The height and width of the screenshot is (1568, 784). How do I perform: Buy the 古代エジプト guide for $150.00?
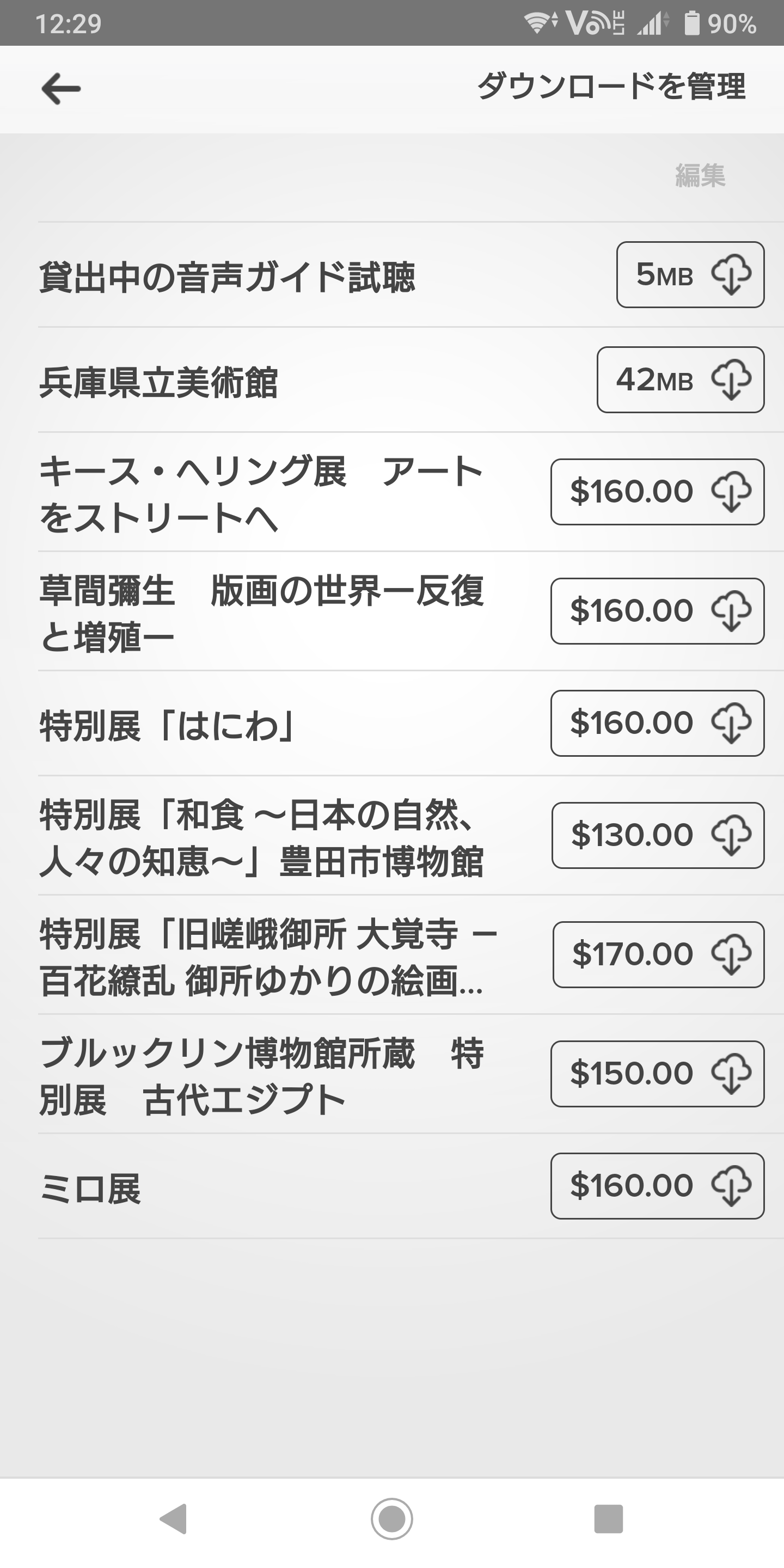point(657,1074)
